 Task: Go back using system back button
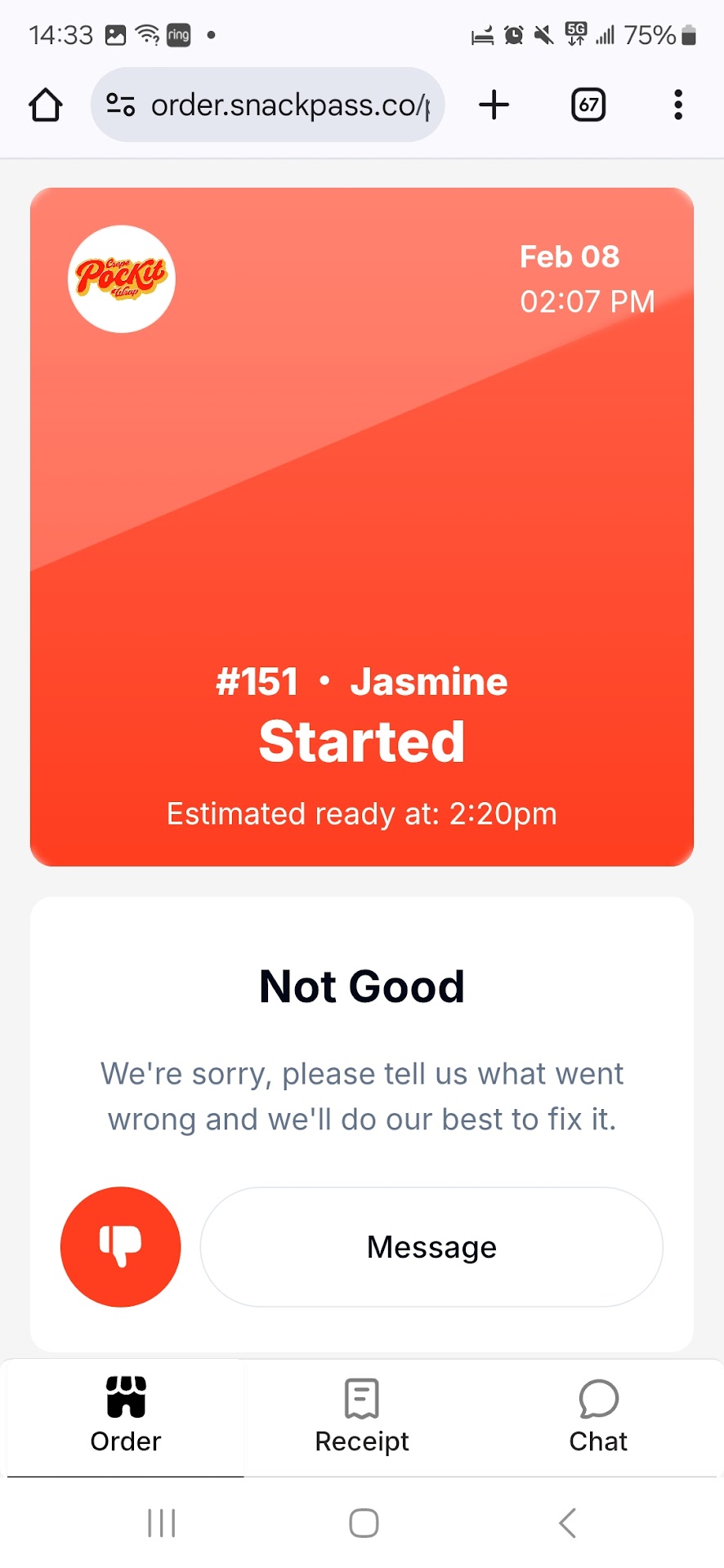pos(567,1523)
